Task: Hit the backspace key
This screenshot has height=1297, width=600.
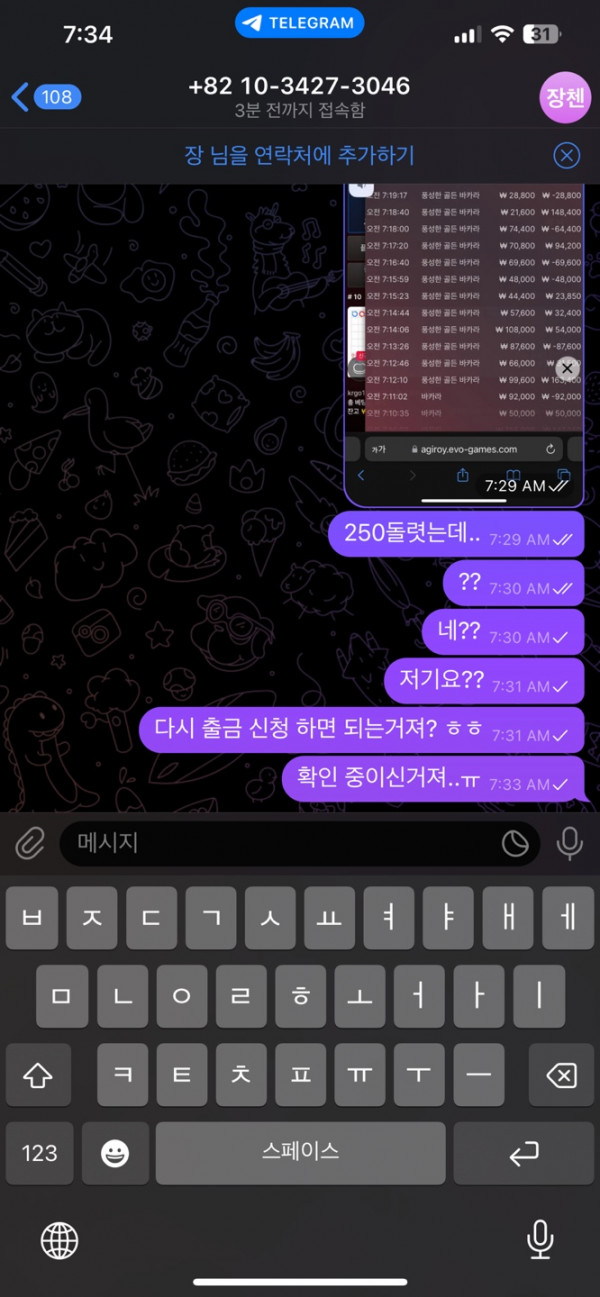Action: click(x=561, y=1075)
